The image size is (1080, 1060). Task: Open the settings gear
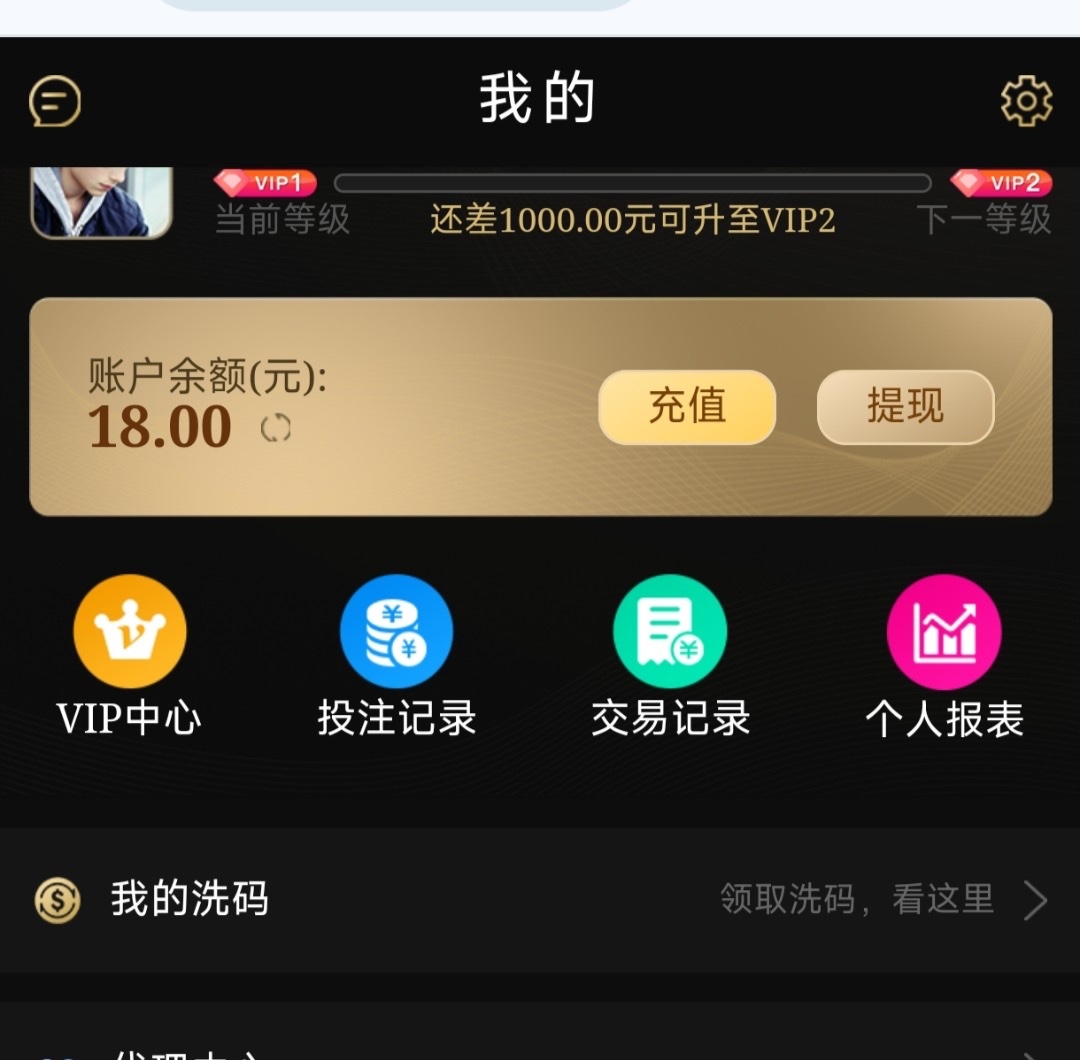click(1026, 101)
